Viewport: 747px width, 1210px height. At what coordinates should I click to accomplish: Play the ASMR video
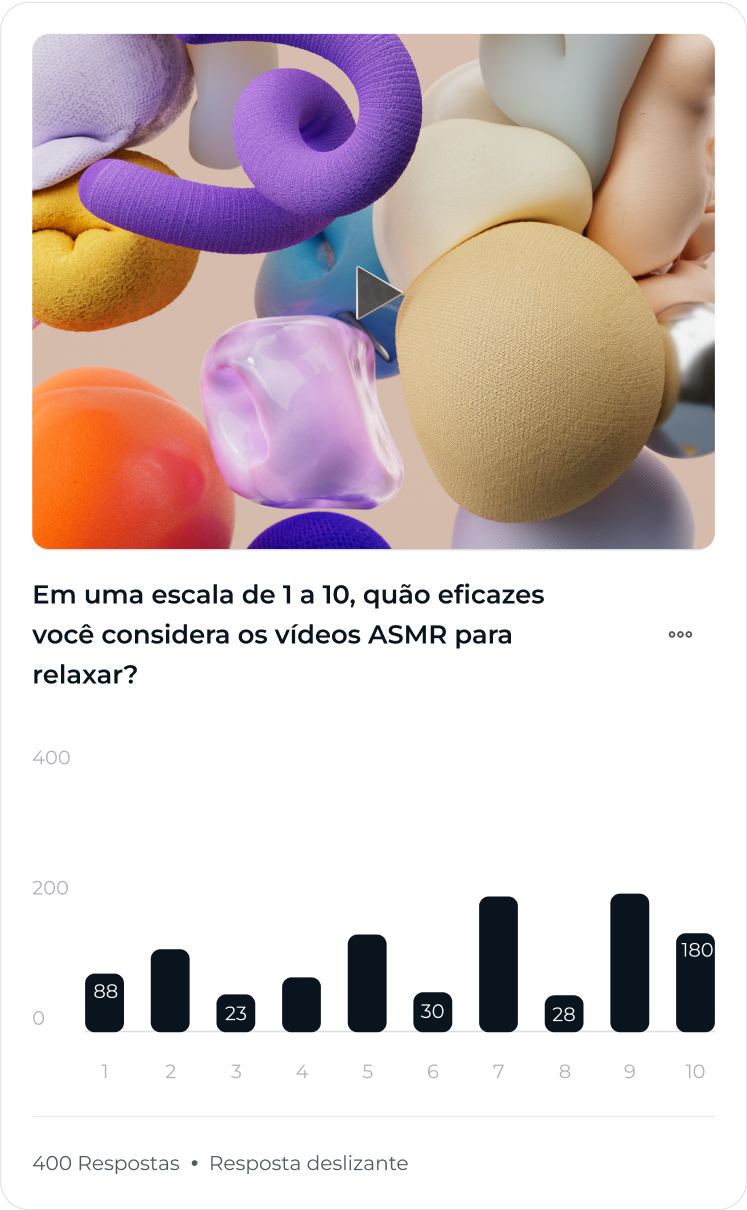[x=378, y=293]
